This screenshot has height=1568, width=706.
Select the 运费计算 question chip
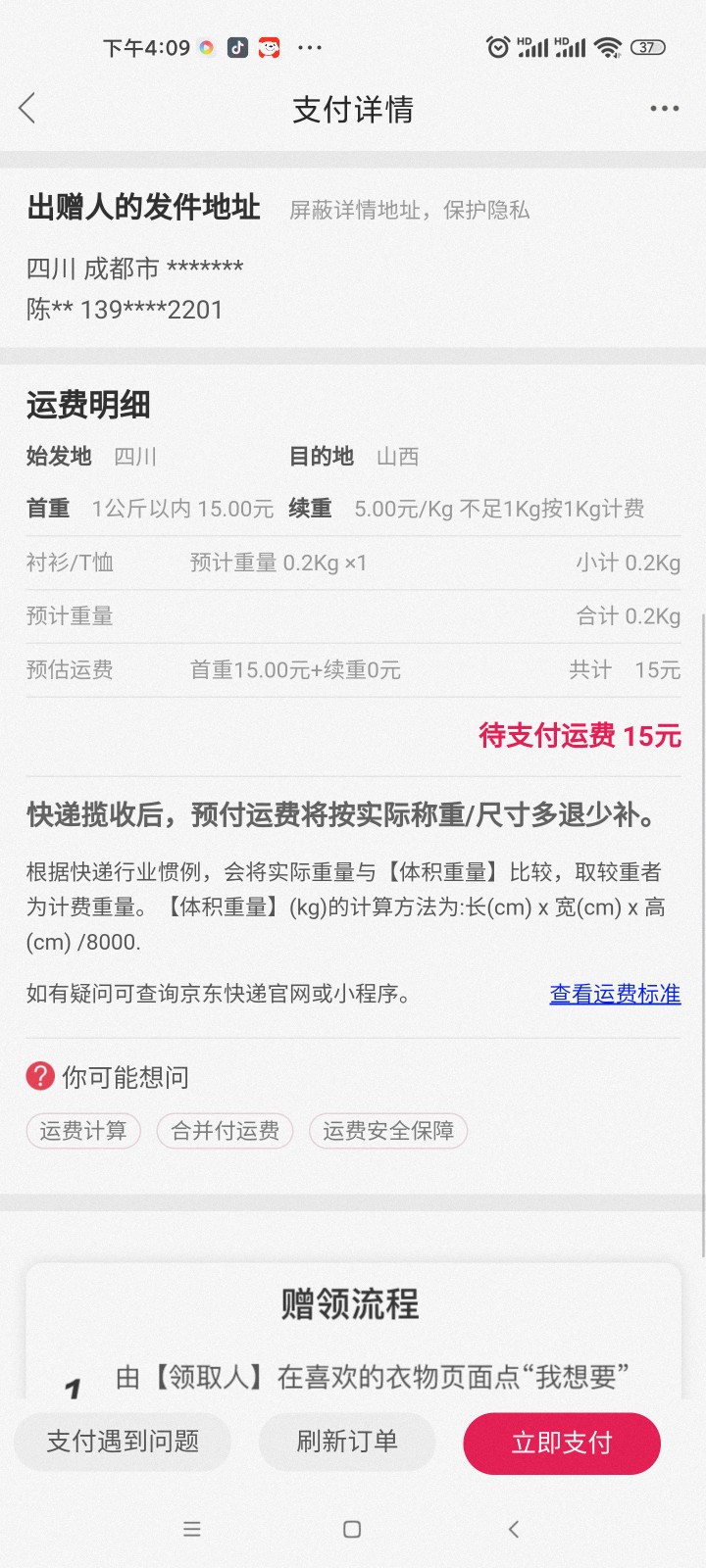tap(83, 1131)
